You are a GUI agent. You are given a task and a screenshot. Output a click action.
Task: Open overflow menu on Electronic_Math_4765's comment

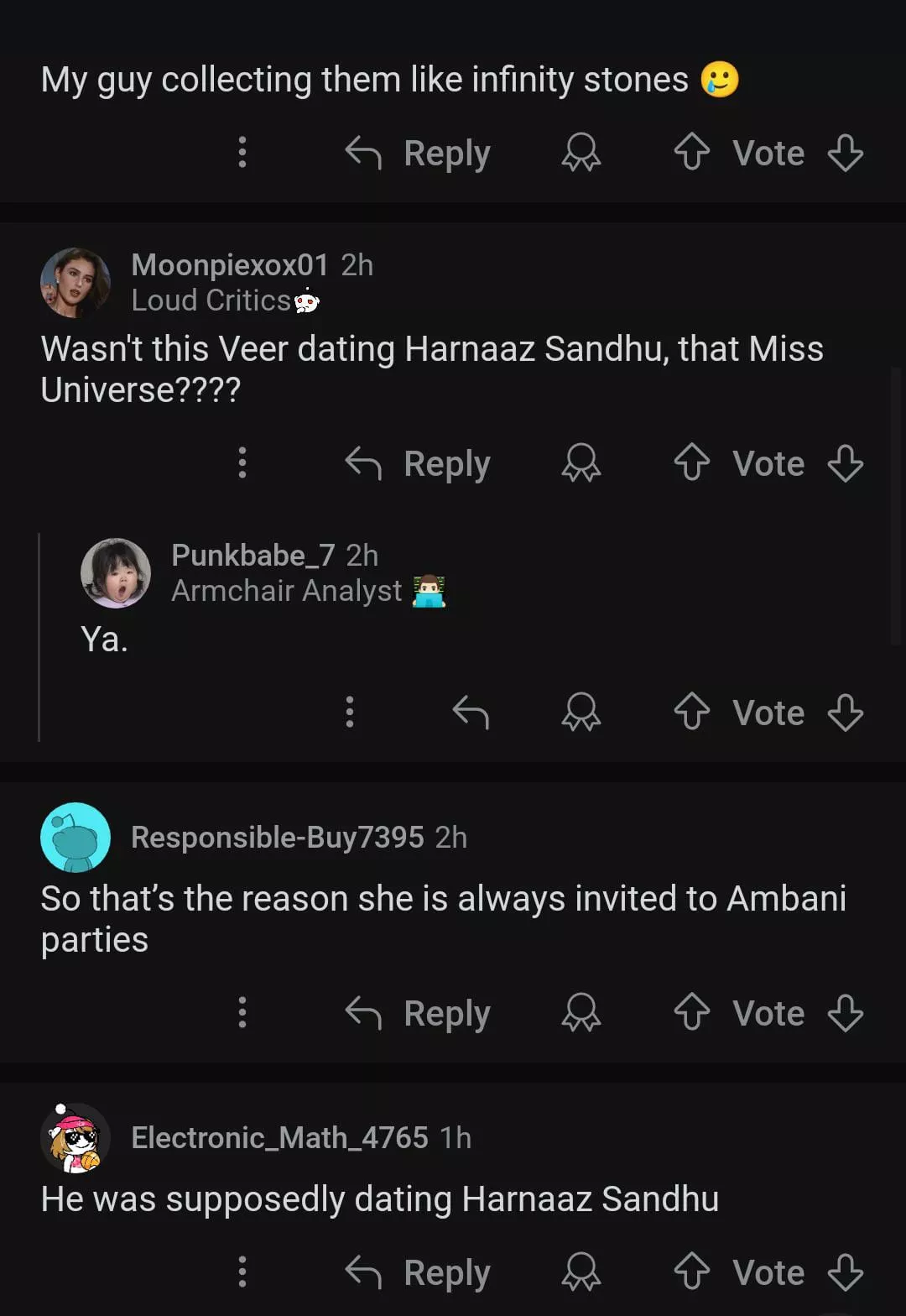[x=242, y=1272]
